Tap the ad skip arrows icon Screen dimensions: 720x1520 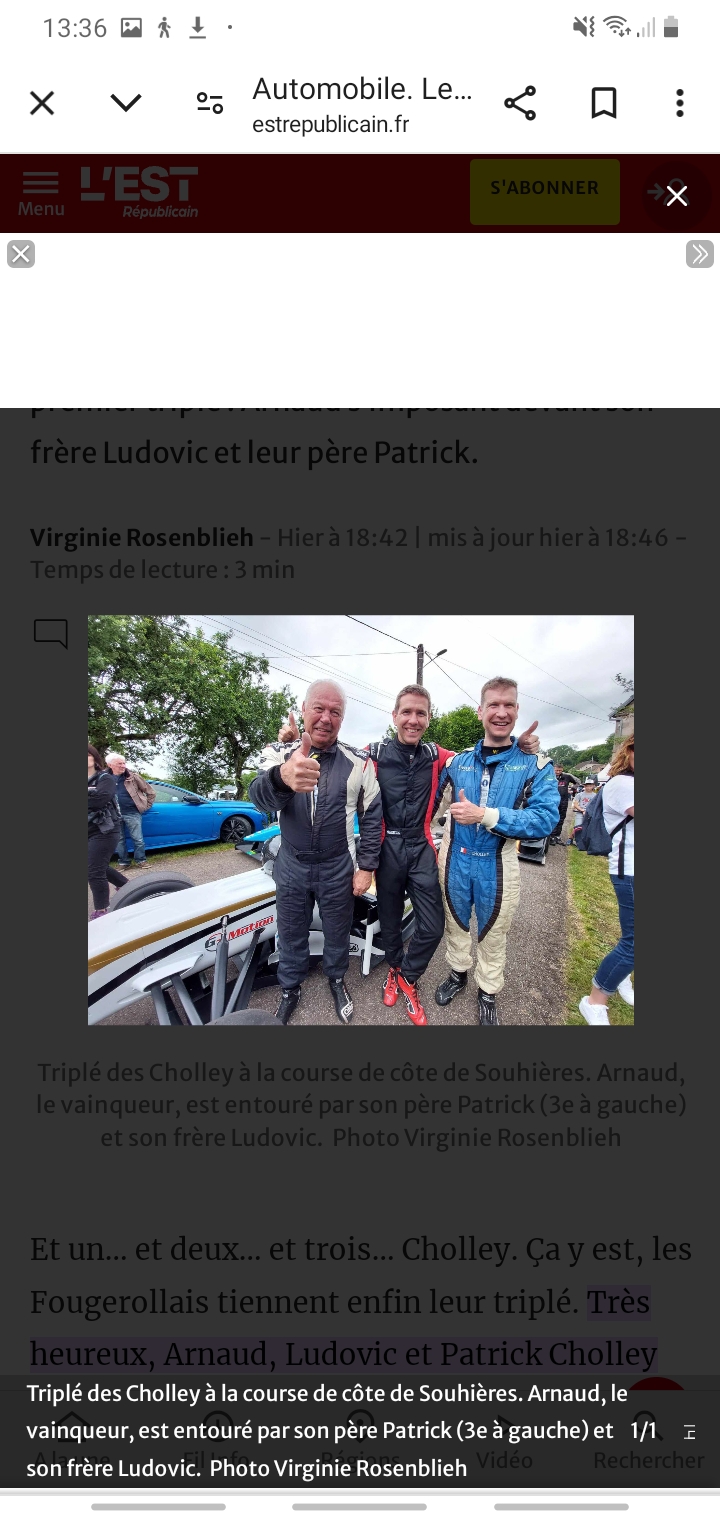point(700,254)
